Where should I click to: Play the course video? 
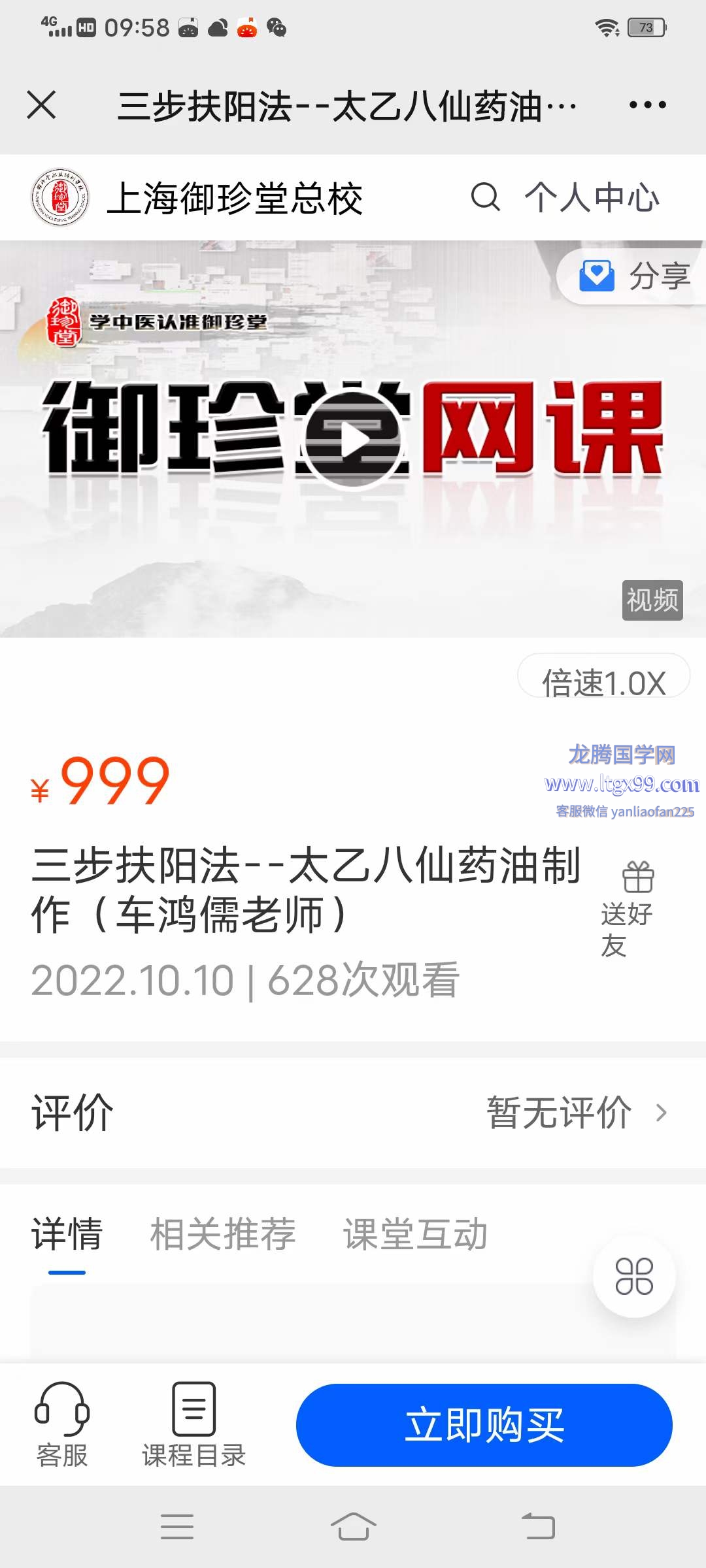pos(353,439)
